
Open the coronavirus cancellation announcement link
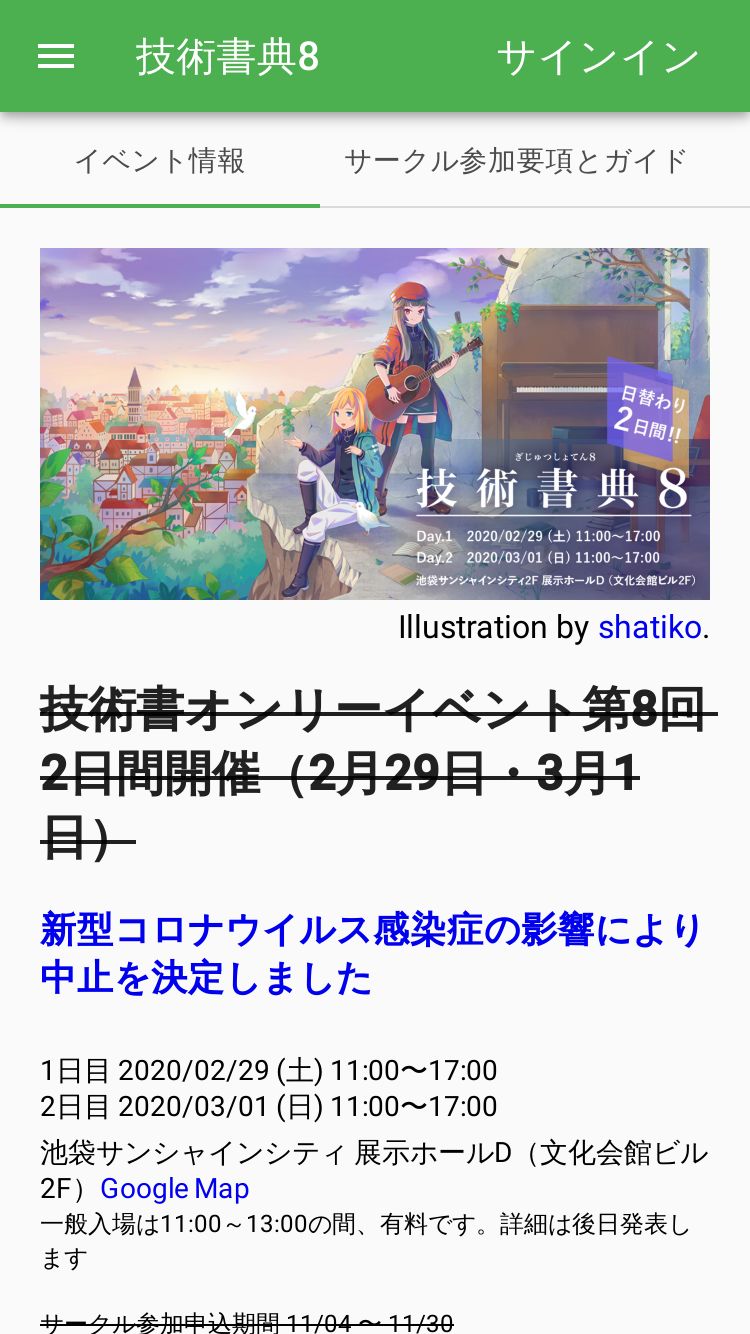(x=372, y=954)
